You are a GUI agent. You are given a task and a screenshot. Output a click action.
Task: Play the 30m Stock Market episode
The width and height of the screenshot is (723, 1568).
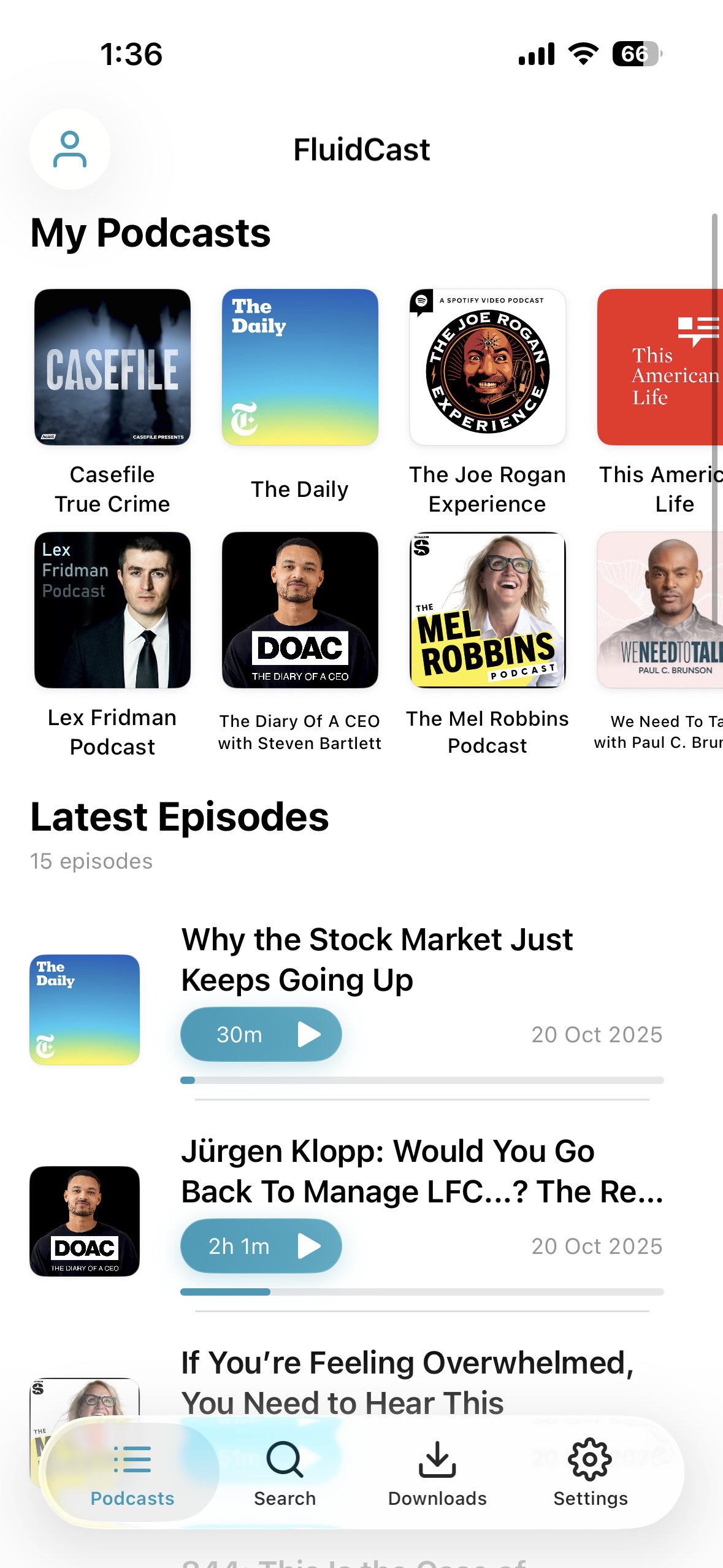tap(261, 1034)
